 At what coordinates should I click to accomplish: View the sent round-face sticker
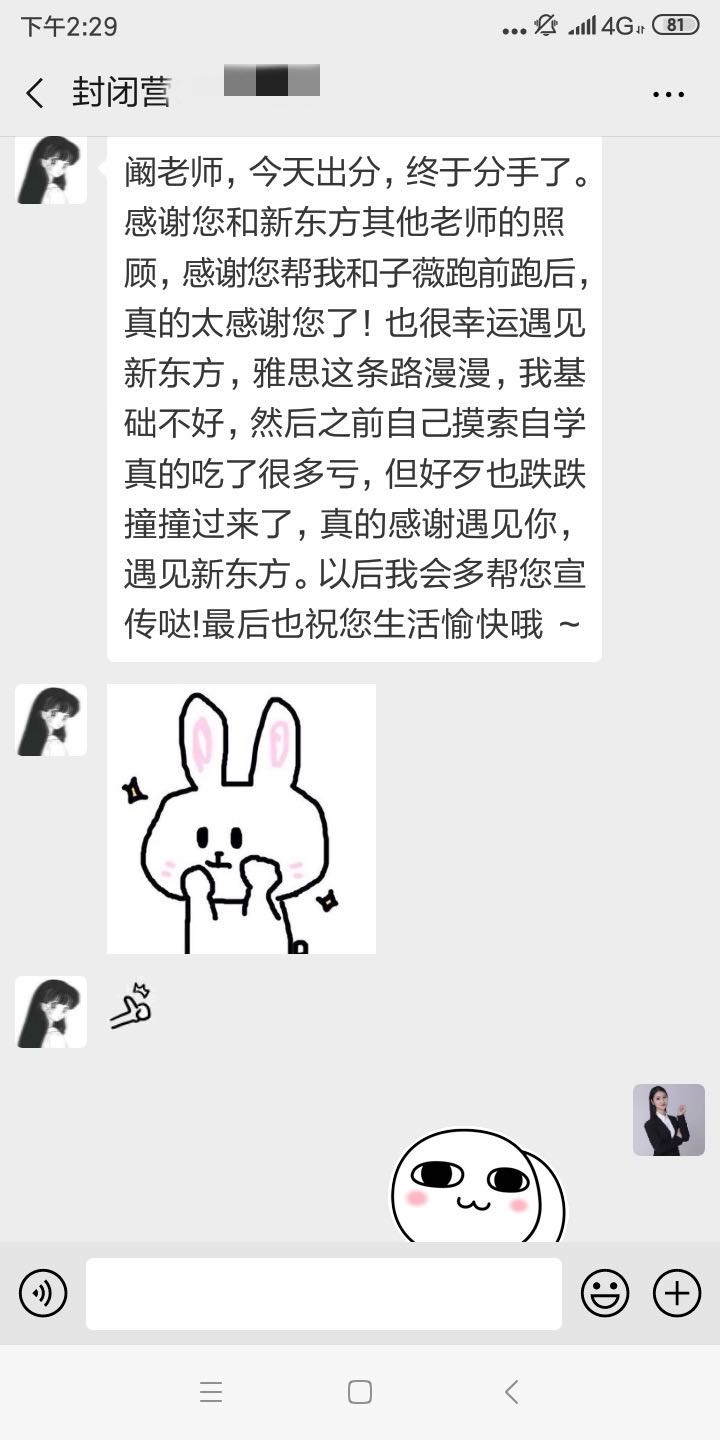point(476,1188)
